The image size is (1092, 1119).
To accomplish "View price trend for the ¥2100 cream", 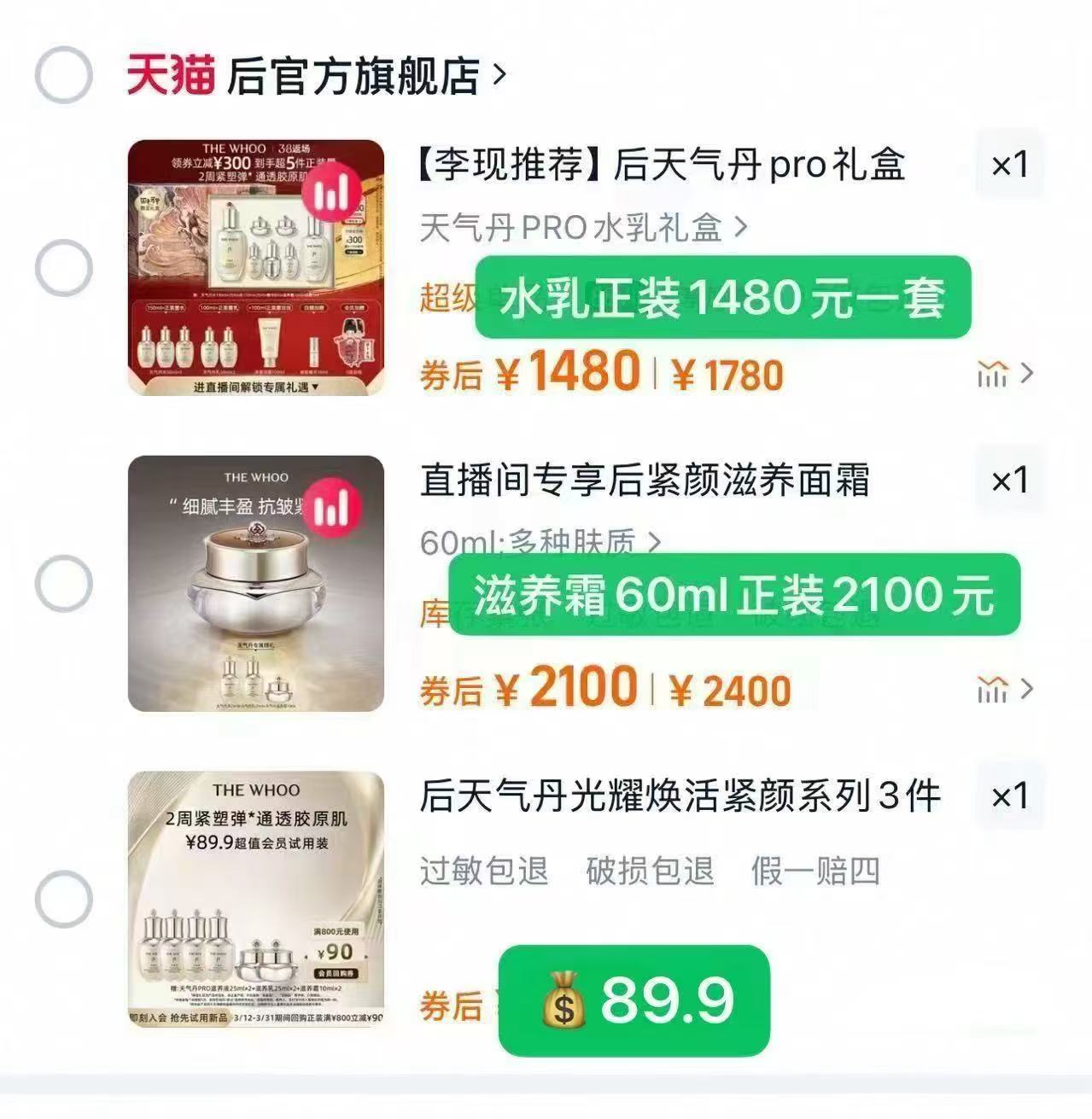I will click(1004, 689).
